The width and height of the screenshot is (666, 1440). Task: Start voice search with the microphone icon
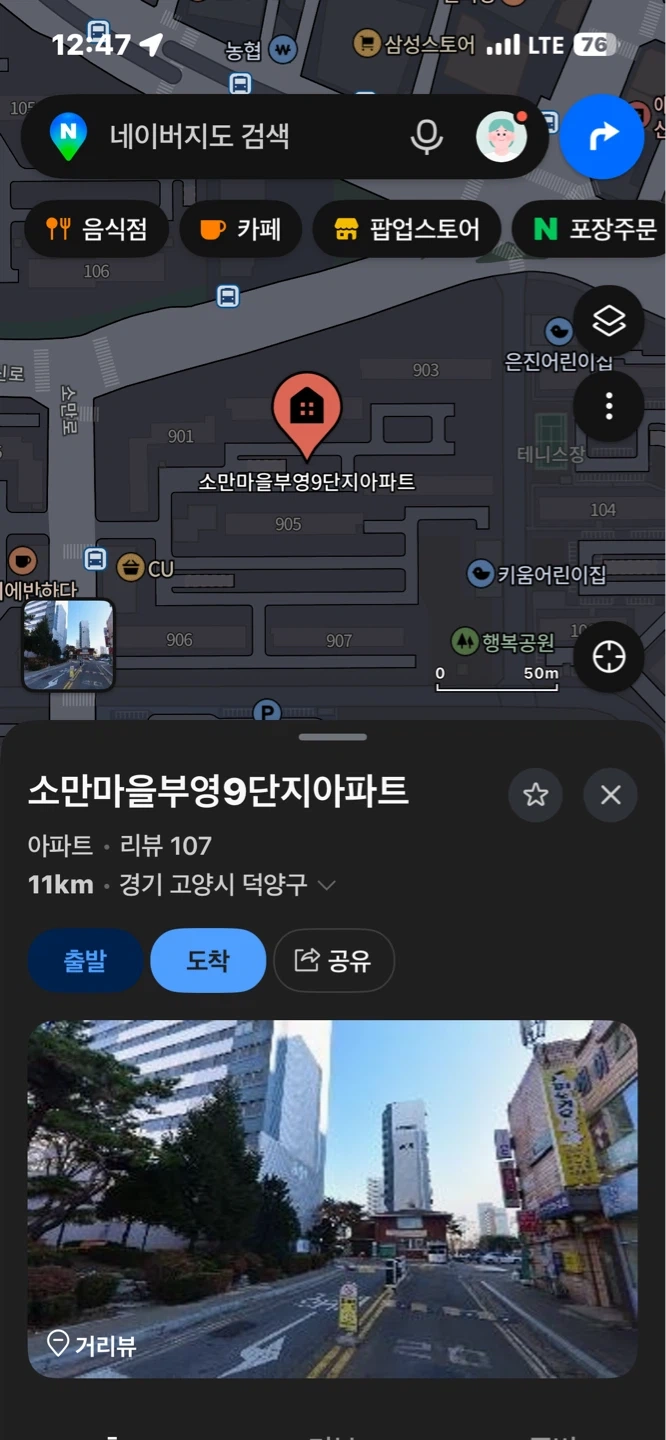(x=427, y=137)
